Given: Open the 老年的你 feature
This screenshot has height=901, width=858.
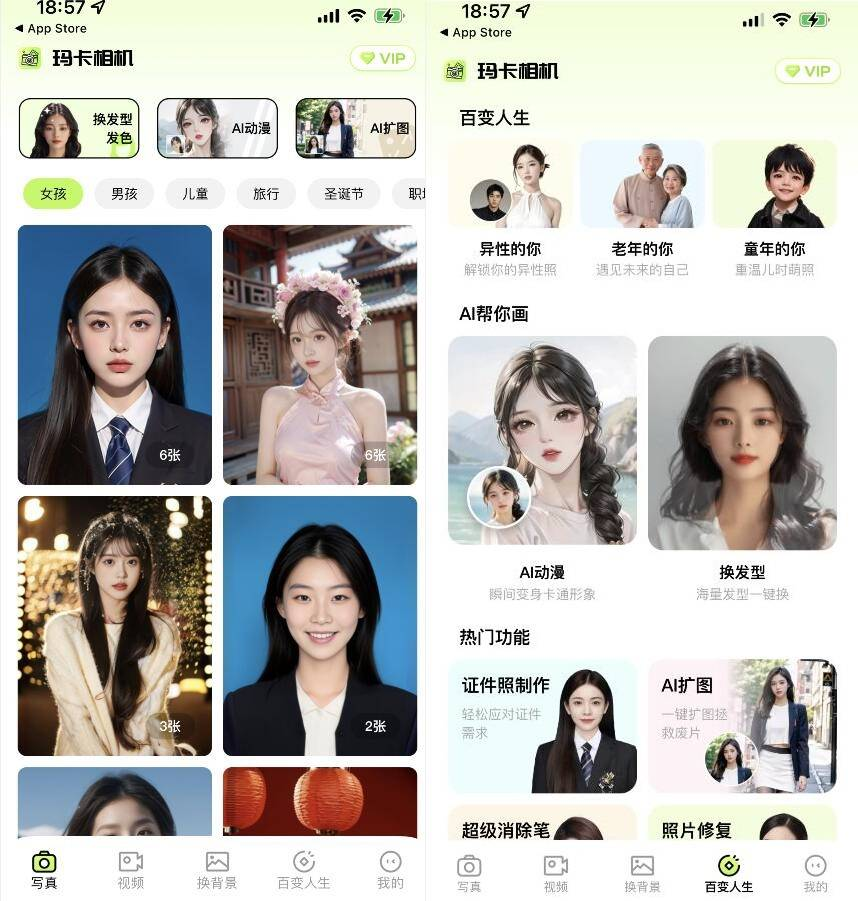Looking at the screenshot, I should (642, 208).
